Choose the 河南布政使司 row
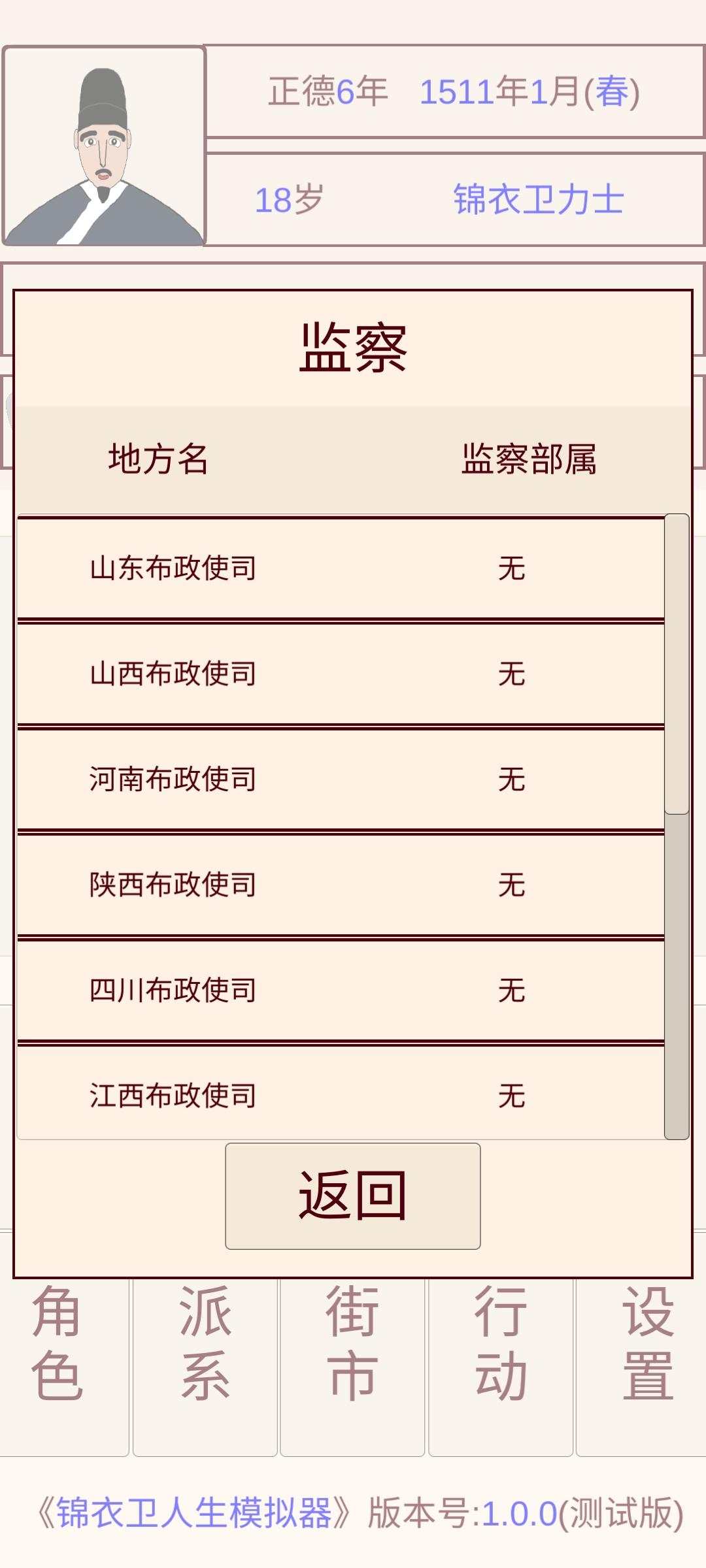Screen dimensions: 706x1568 pos(340,779)
